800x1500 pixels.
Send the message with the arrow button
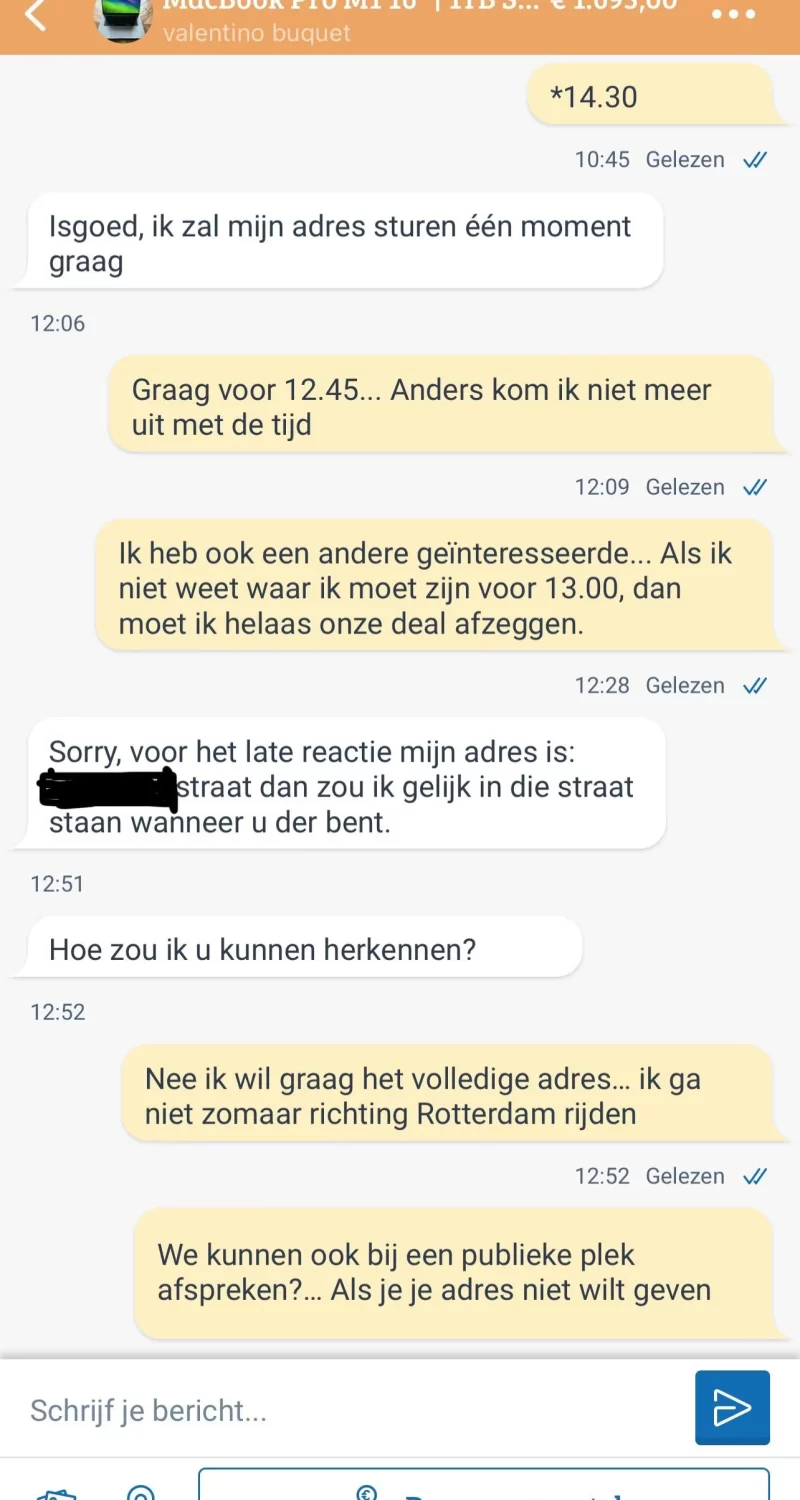tap(732, 1408)
